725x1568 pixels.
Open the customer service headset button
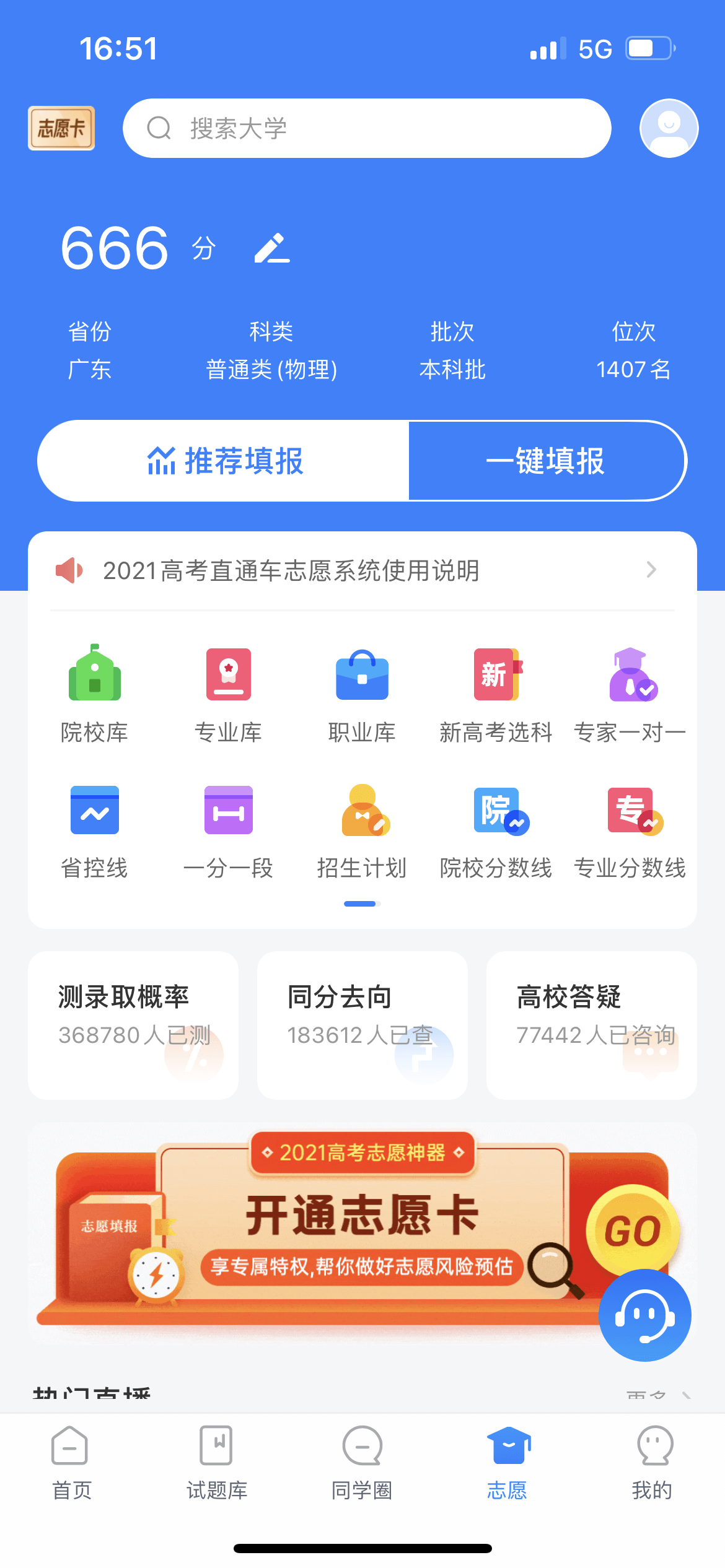pyautogui.click(x=644, y=1315)
